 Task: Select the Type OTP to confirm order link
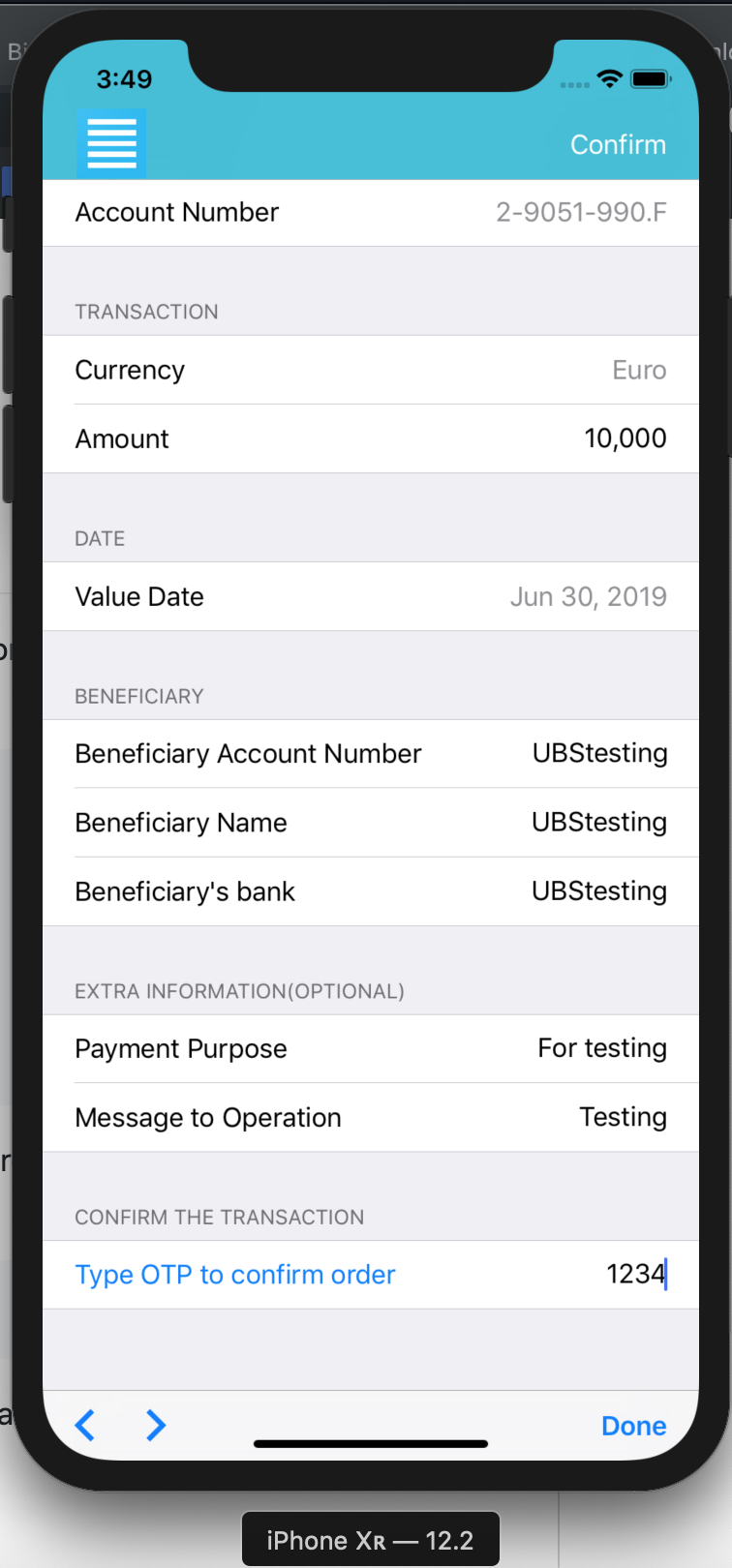pos(235,1274)
